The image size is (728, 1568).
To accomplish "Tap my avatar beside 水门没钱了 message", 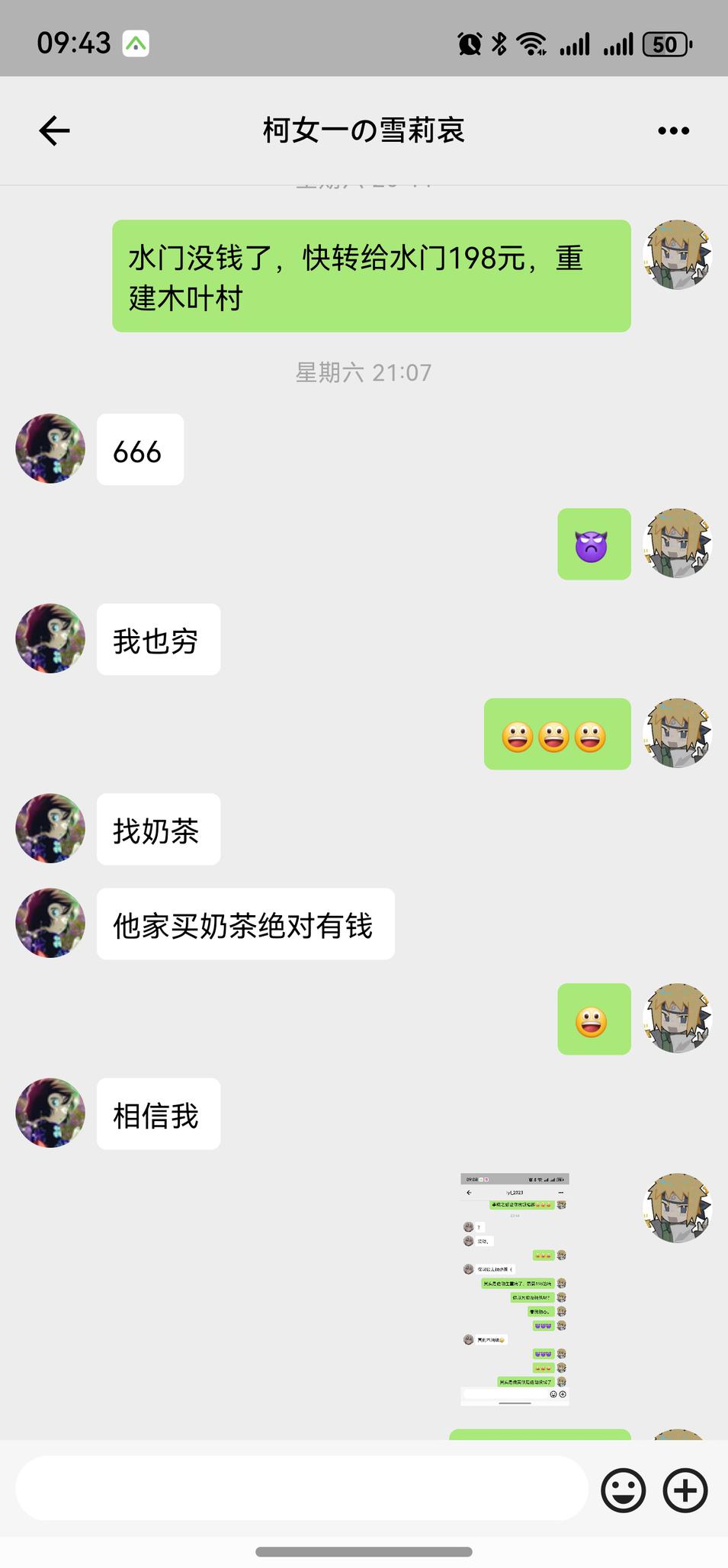I will (x=677, y=255).
